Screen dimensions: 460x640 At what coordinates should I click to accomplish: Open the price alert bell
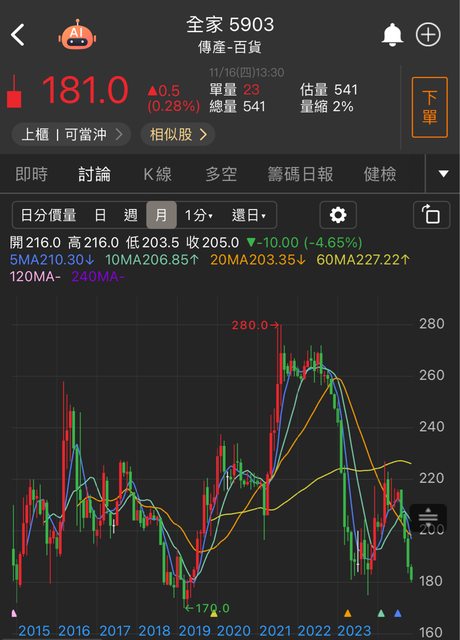point(392,35)
